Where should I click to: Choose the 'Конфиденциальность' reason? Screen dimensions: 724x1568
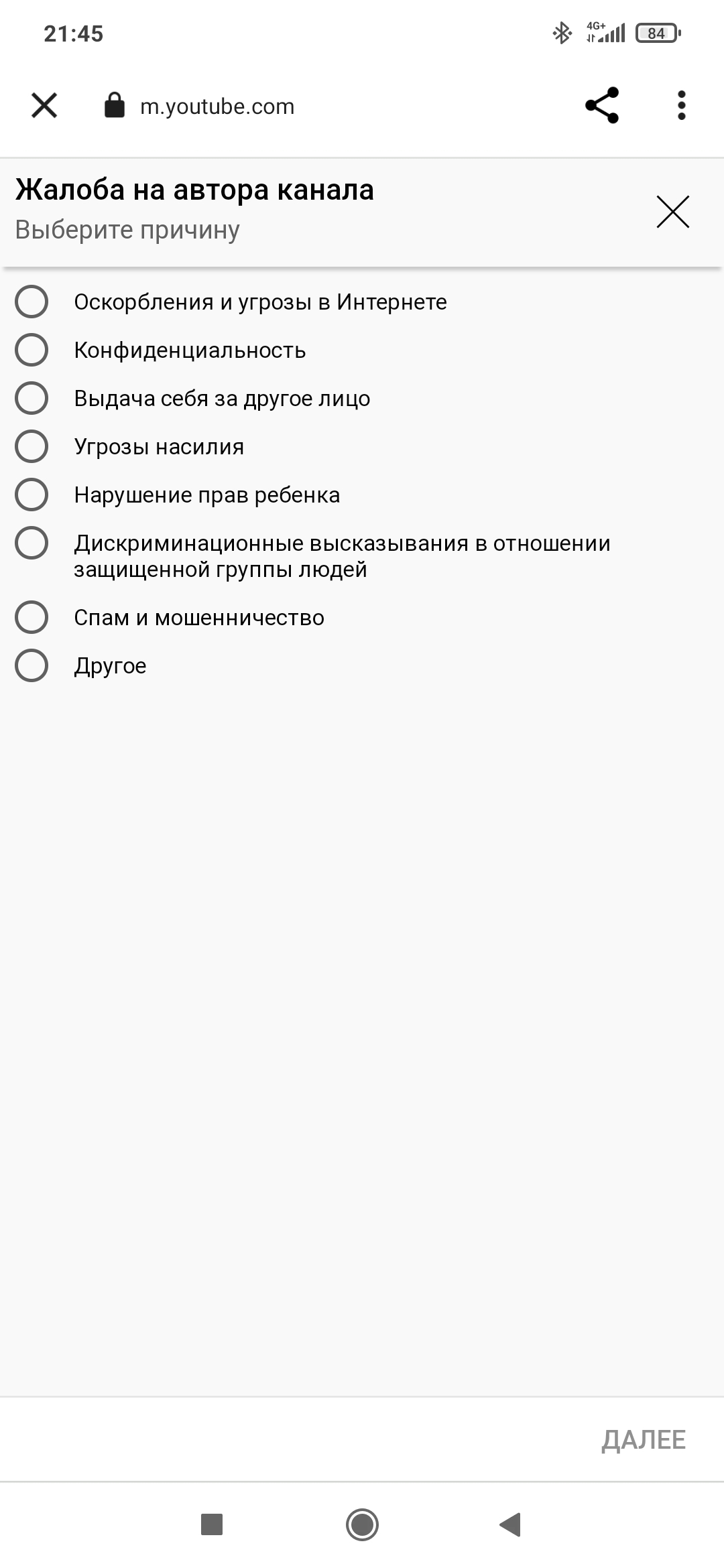coord(32,350)
